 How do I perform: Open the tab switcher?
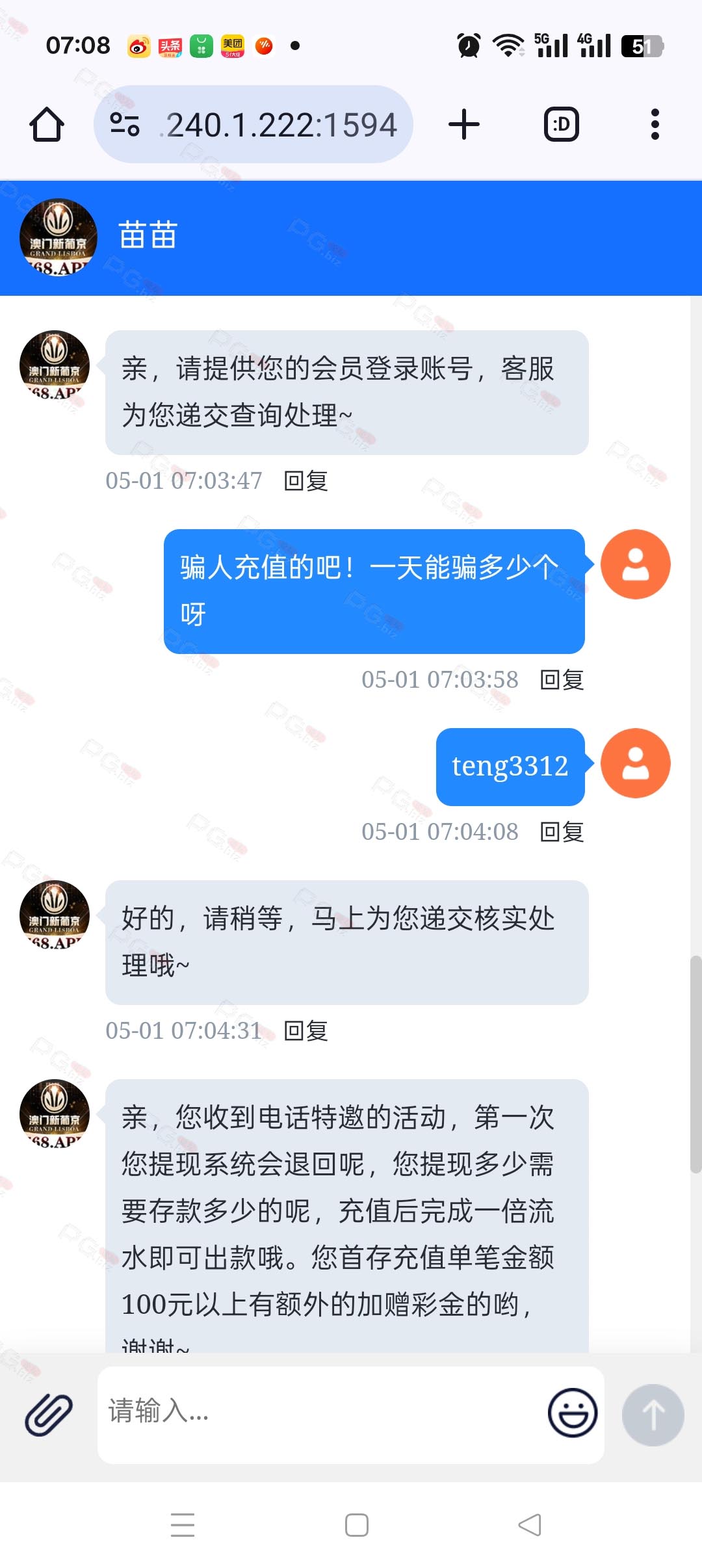pyautogui.click(x=561, y=124)
